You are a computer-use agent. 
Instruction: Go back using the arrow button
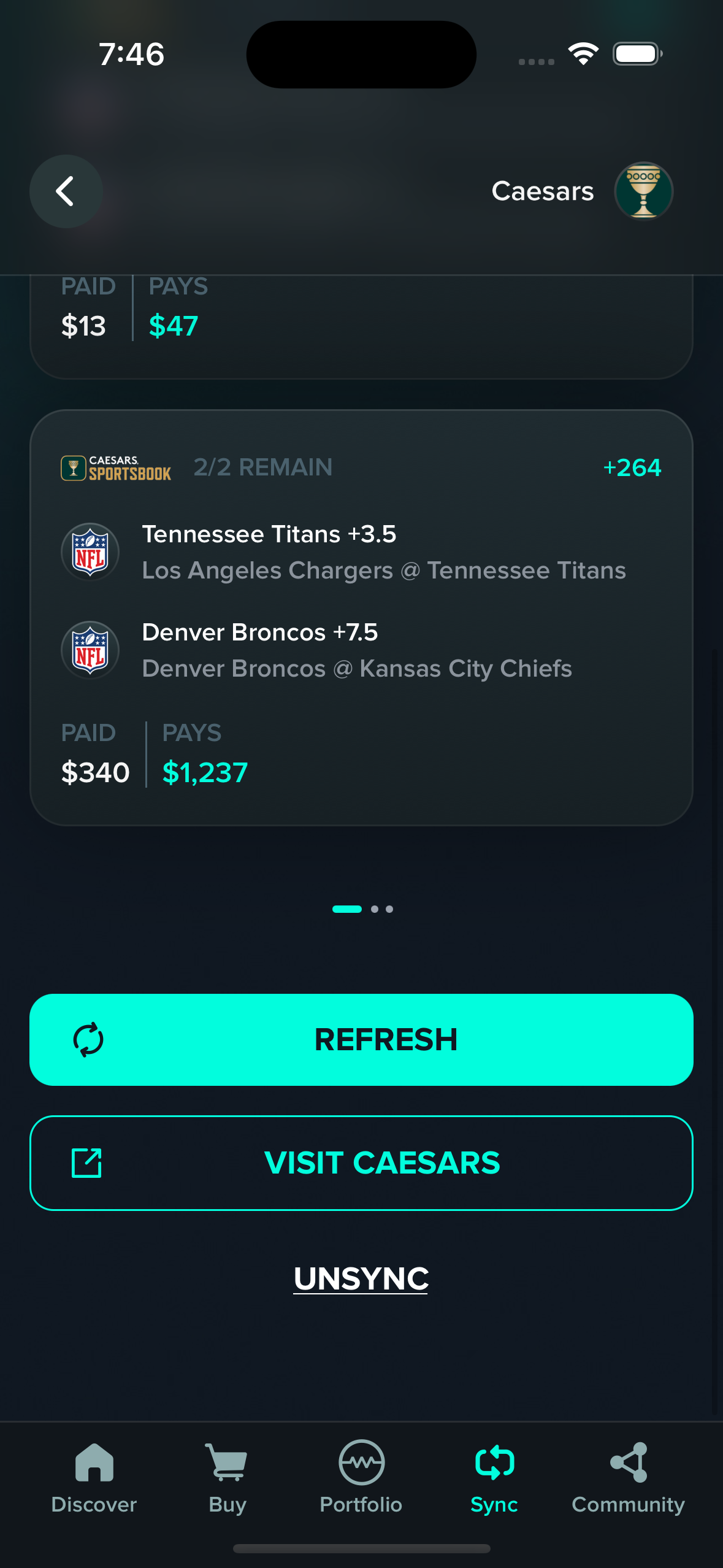click(66, 191)
